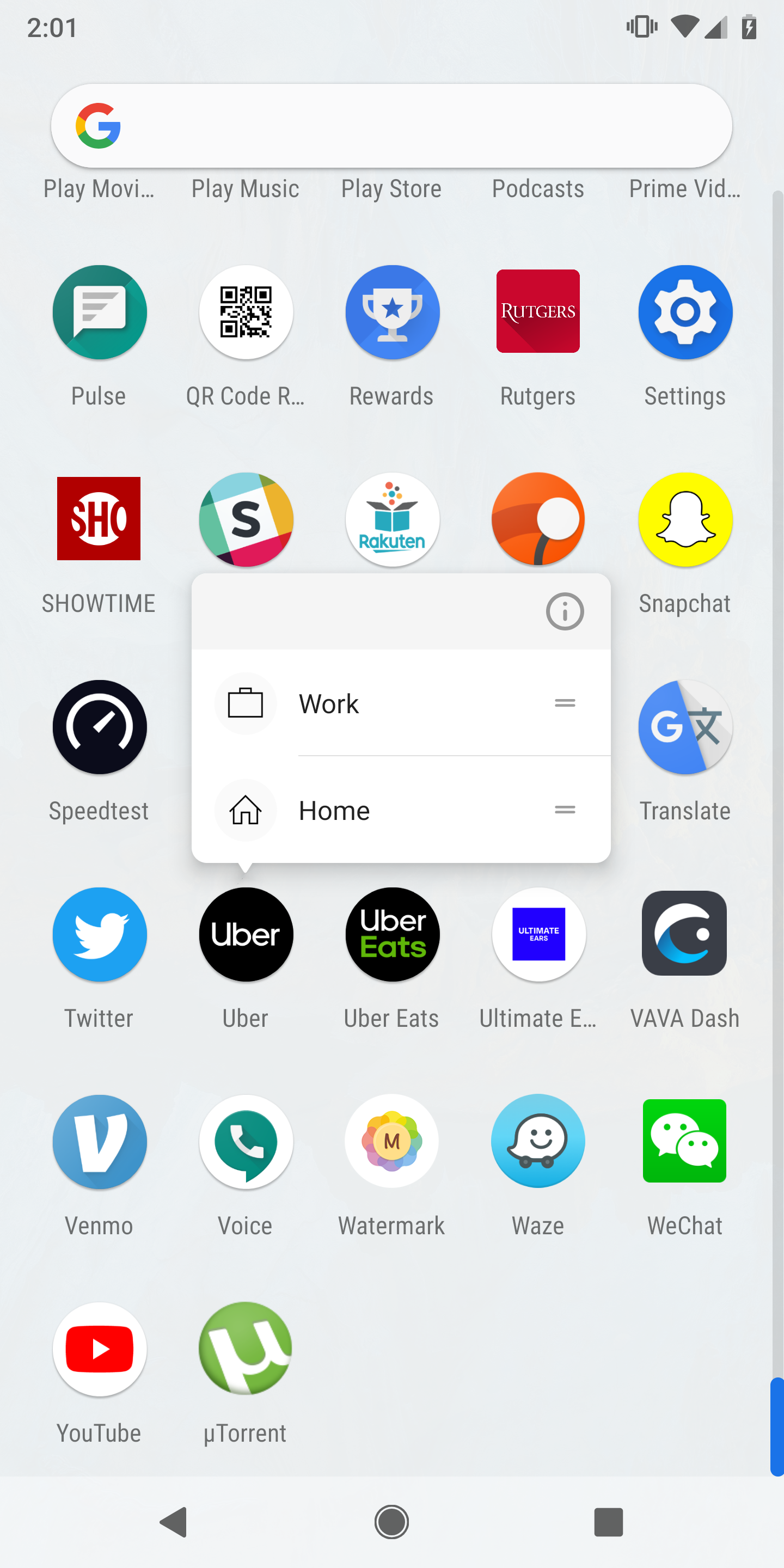Open Google Translate

tap(684, 727)
